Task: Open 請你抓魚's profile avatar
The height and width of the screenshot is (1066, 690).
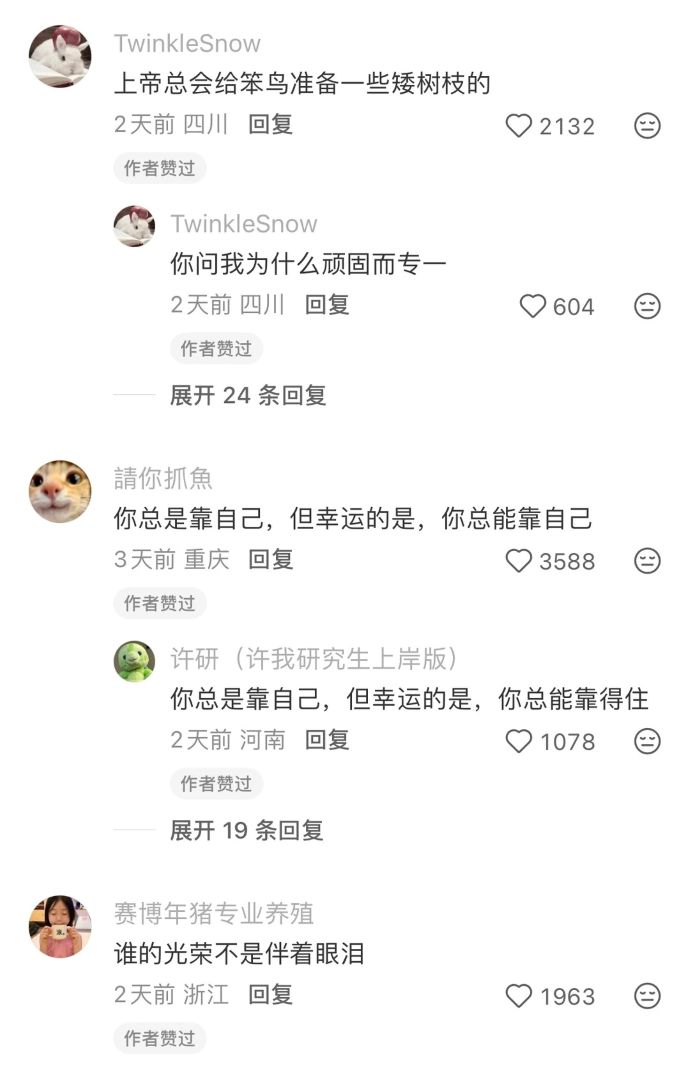Action: click(60, 491)
